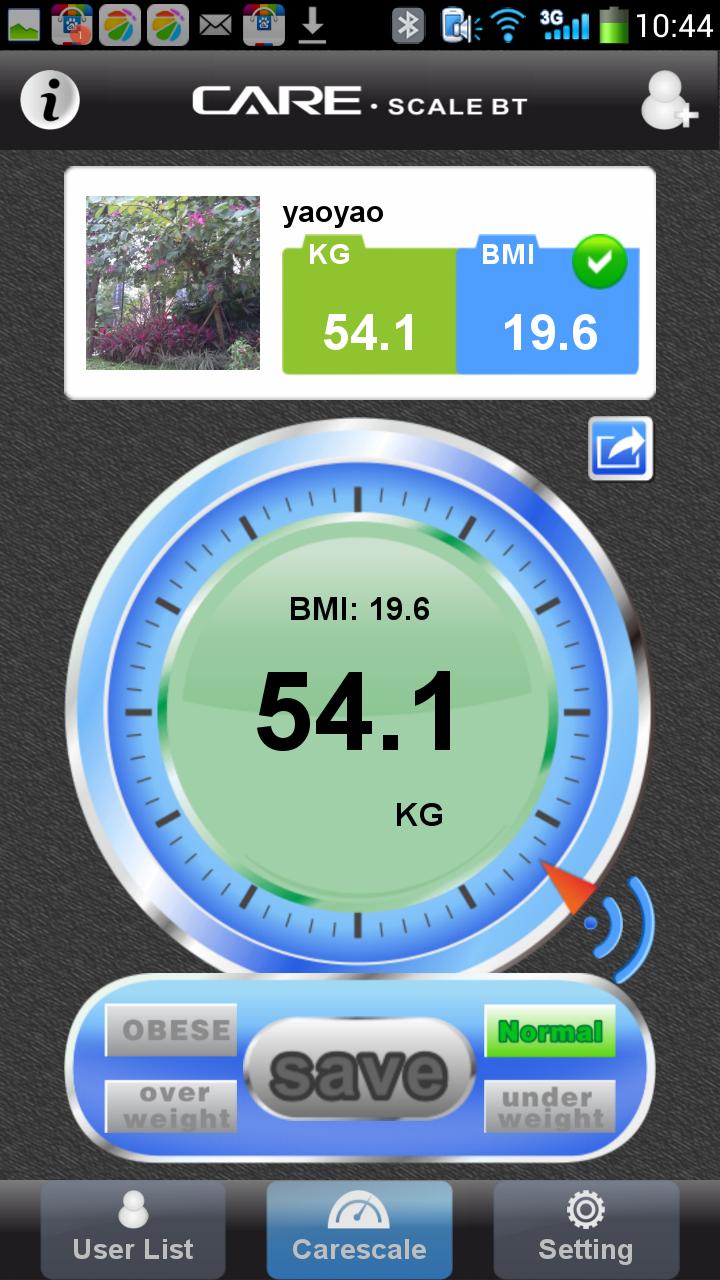Screen dimensions: 720x1280
Task: Add a new user
Action: tap(668, 100)
